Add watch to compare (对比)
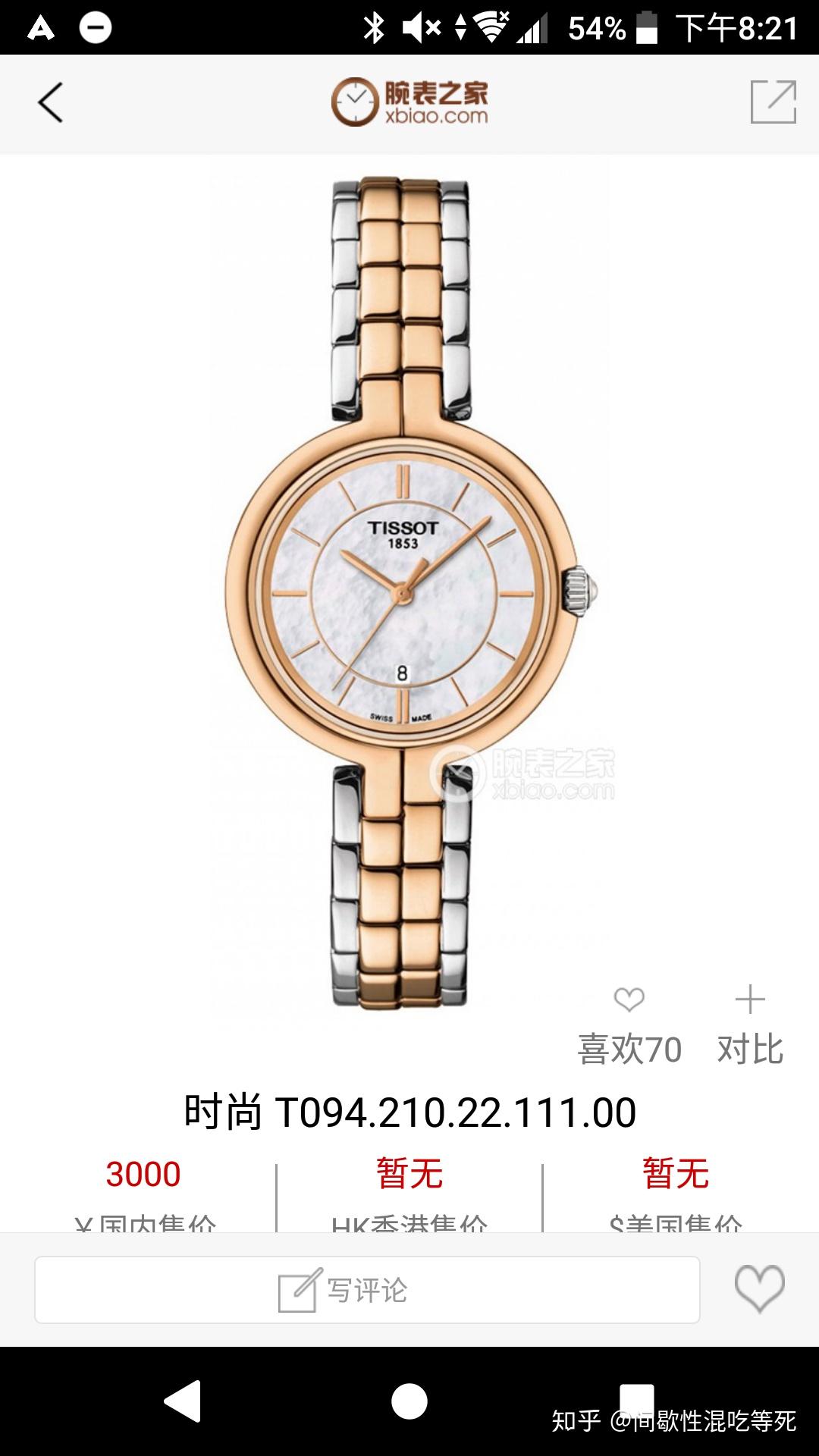 [x=750, y=1025]
